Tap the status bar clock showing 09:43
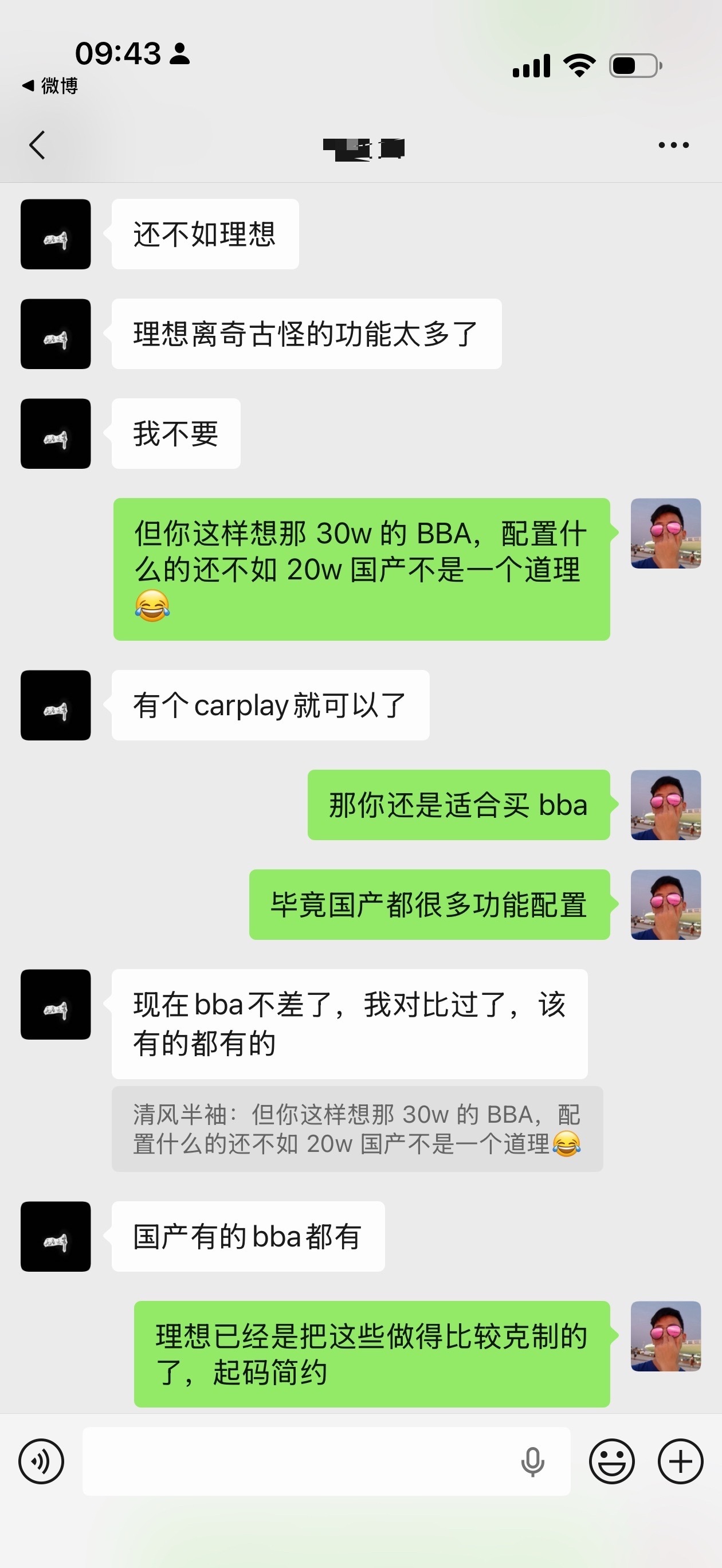Image resolution: width=722 pixels, height=1568 pixels. [x=117, y=53]
